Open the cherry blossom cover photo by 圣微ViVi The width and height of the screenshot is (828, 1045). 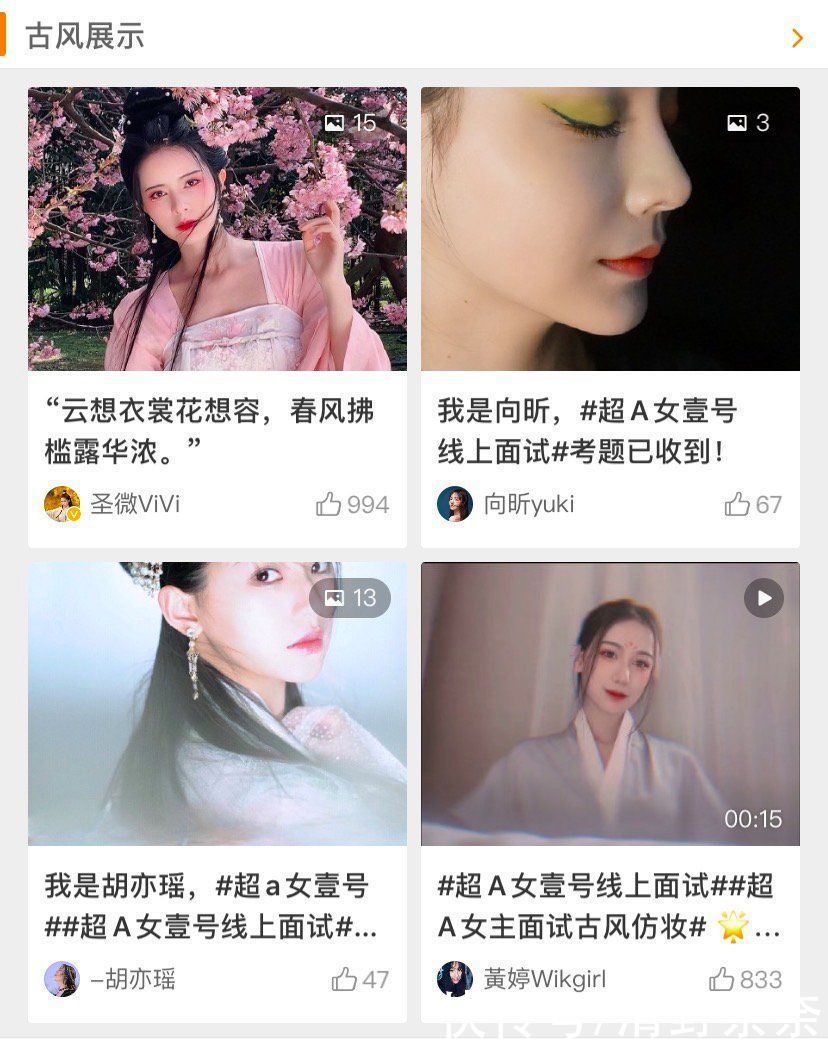pyautogui.click(x=217, y=228)
